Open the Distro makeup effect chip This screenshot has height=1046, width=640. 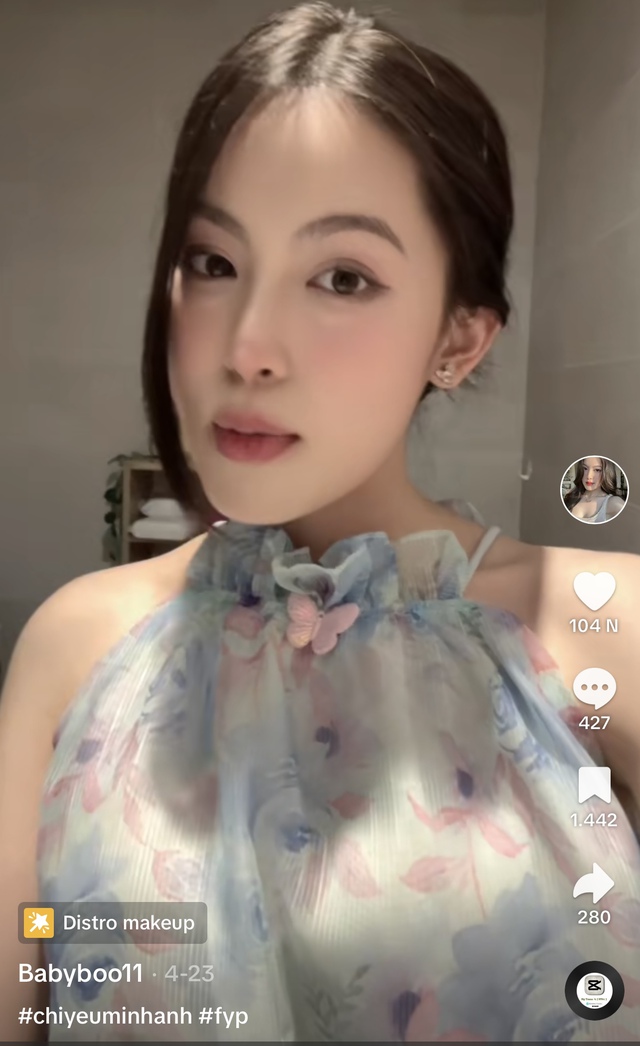pos(113,923)
